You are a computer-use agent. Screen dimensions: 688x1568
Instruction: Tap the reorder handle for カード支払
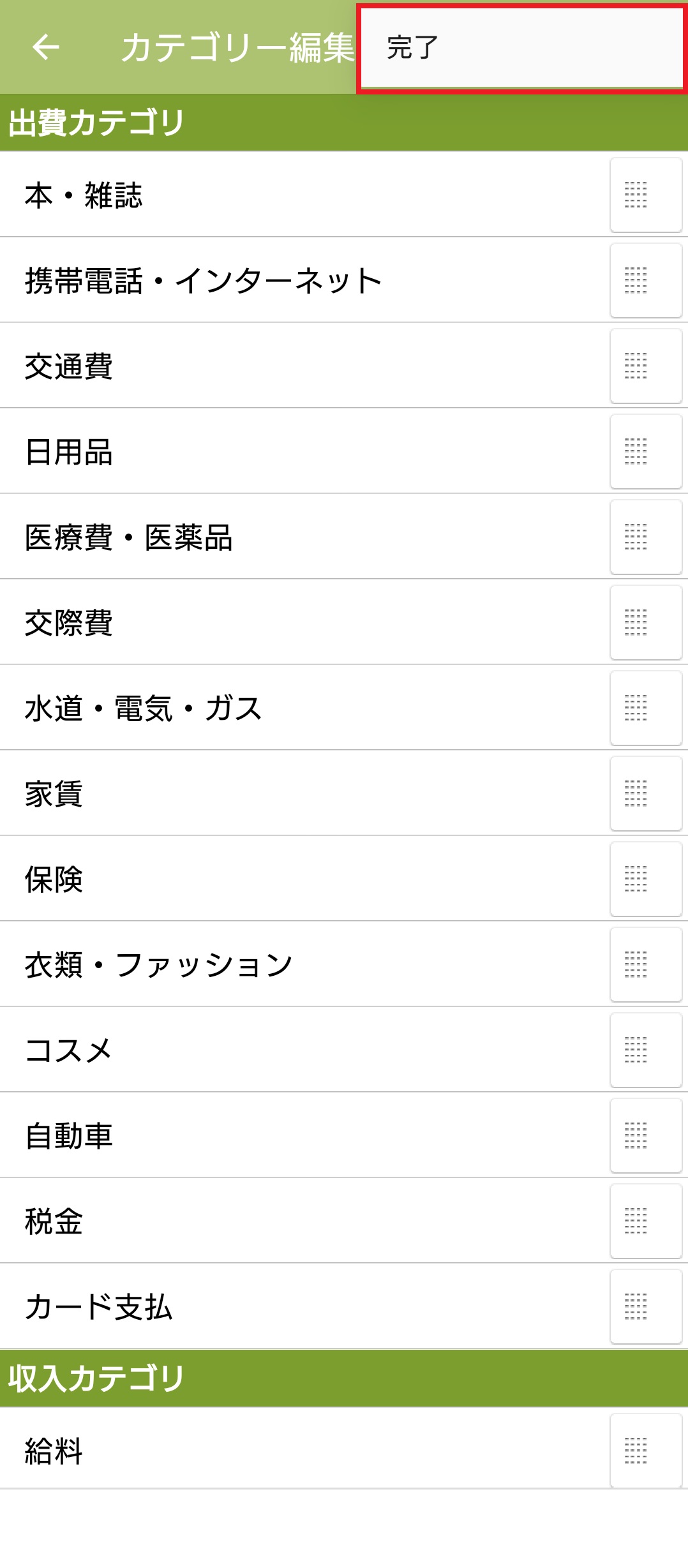645,1306
